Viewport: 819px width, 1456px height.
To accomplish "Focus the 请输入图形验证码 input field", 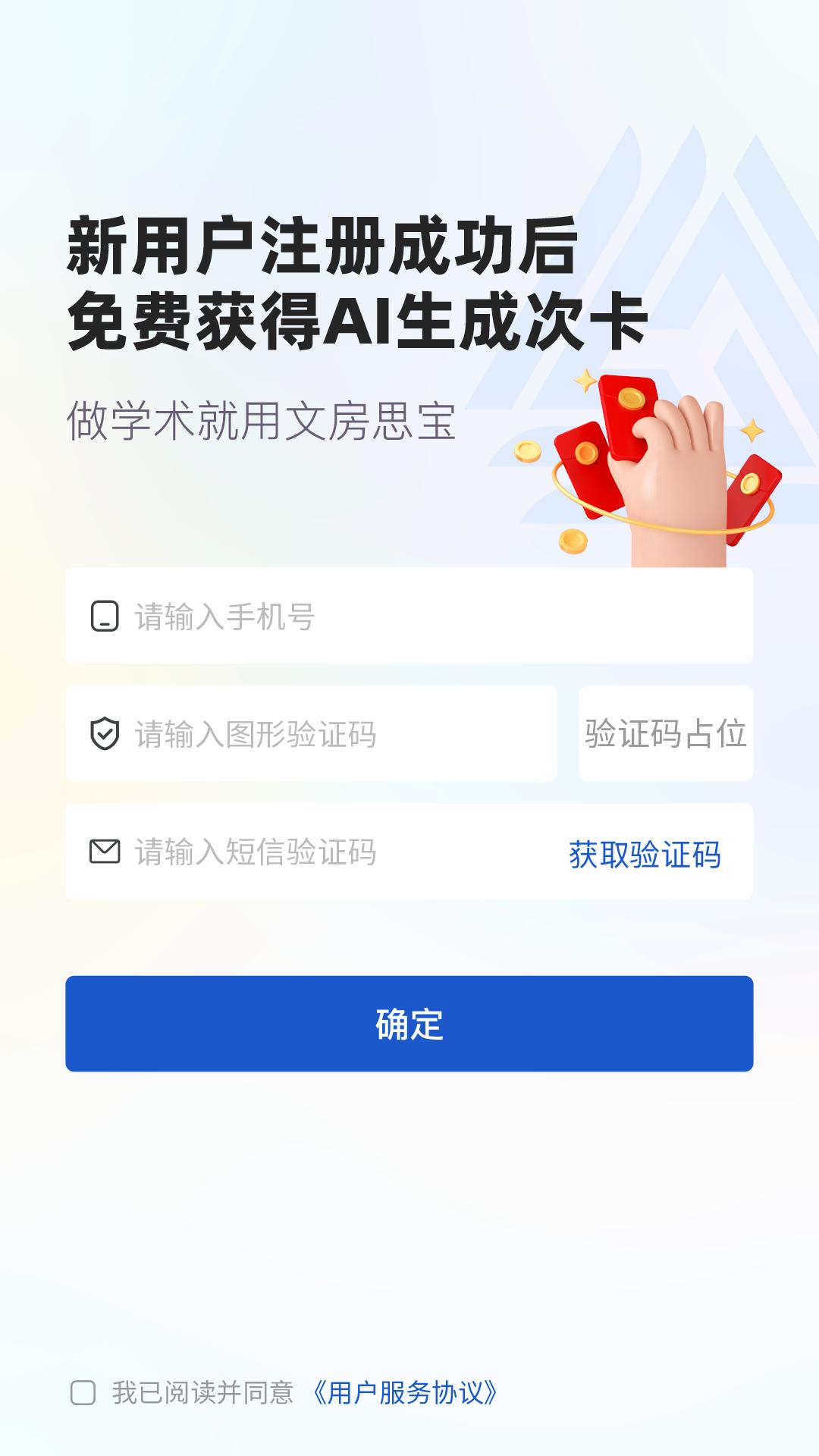I will point(318,732).
